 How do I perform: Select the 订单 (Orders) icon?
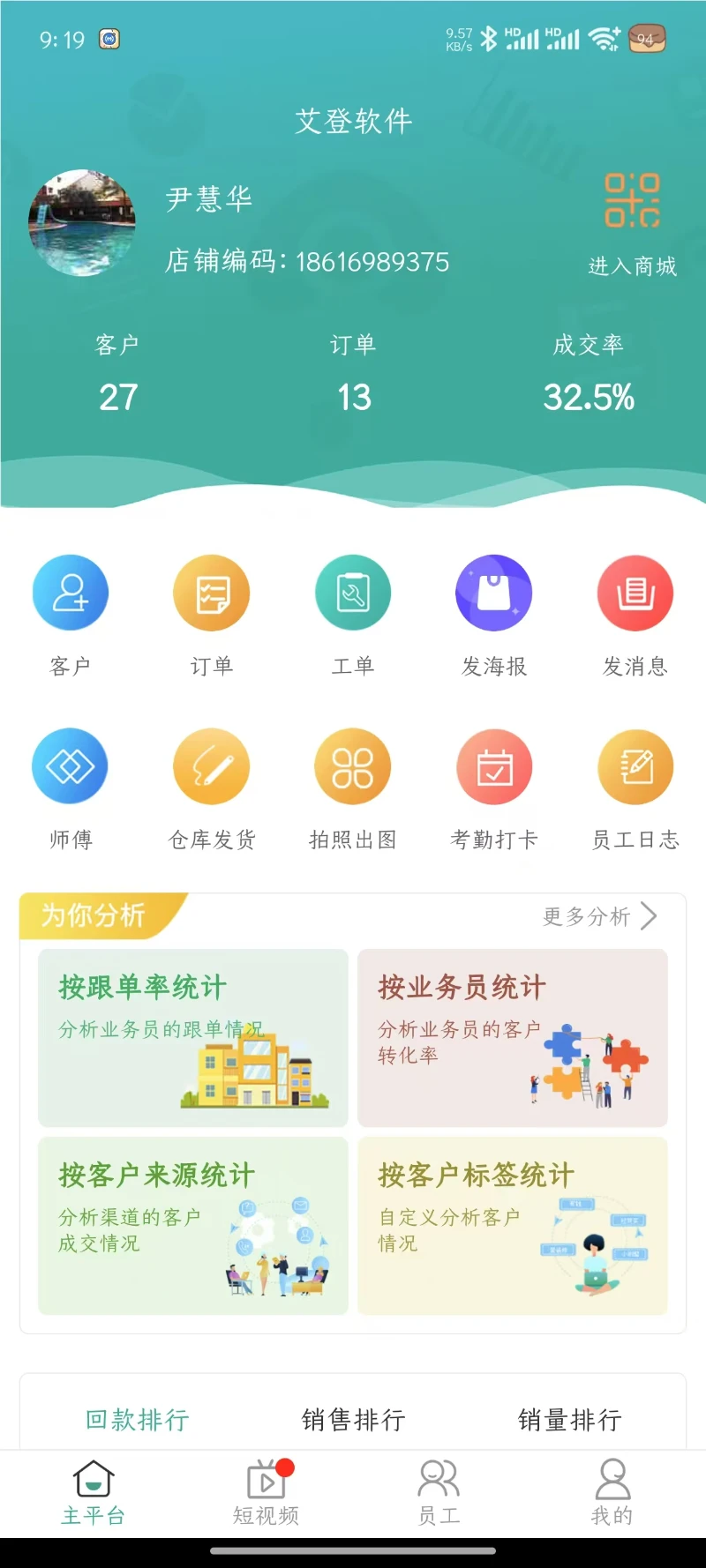(212, 593)
